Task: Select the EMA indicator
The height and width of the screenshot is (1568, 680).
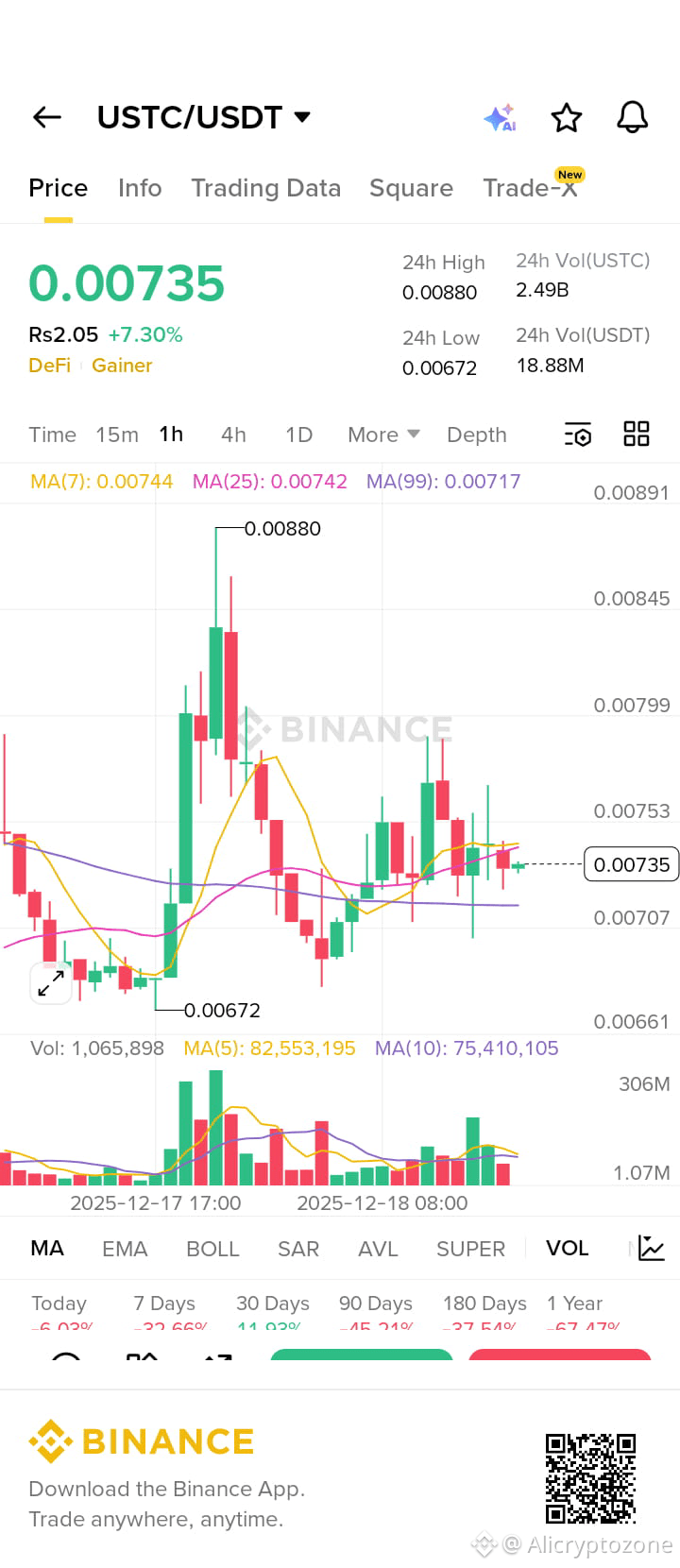Action: pyautogui.click(x=125, y=1248)
